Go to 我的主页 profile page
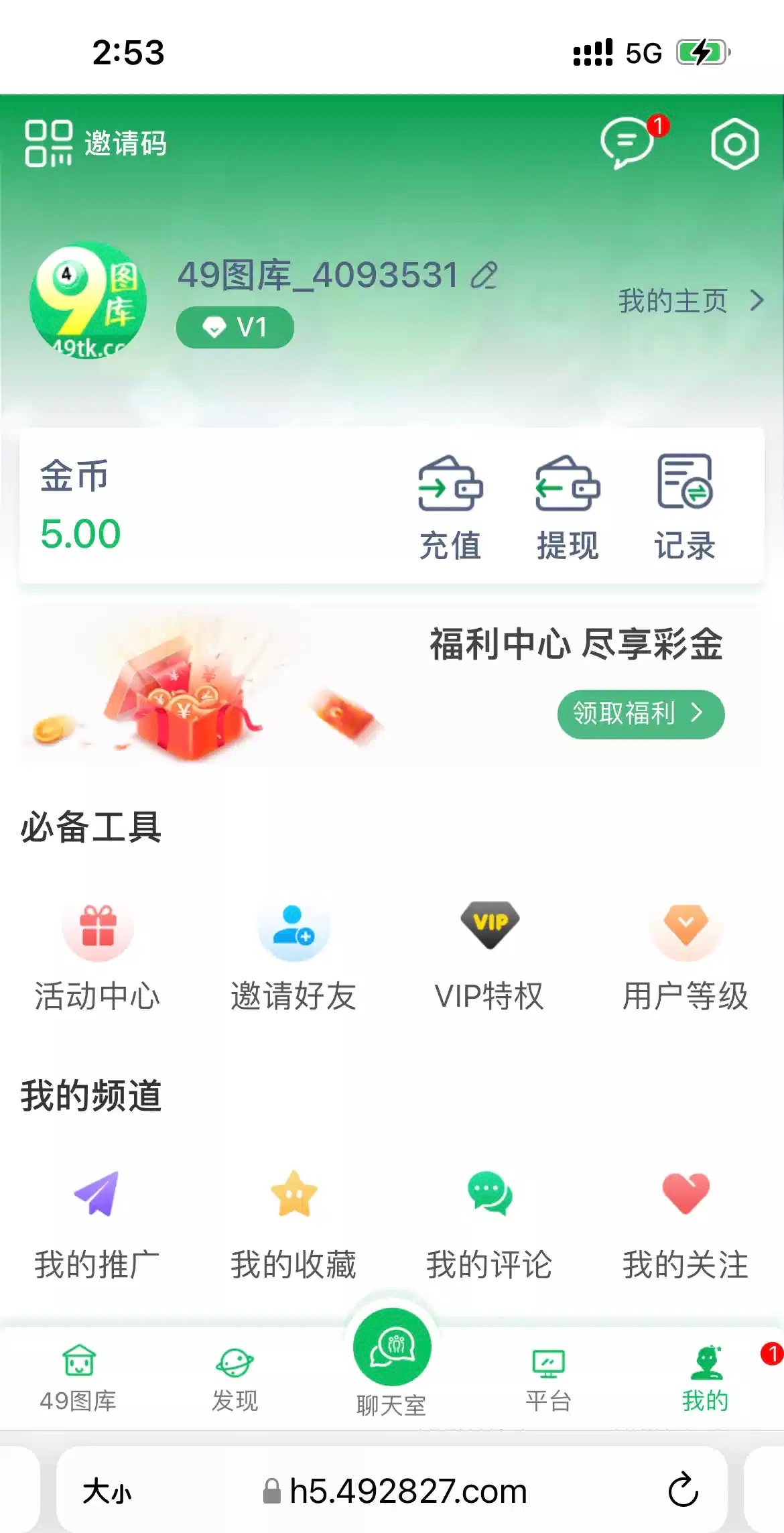Screen dimensions: 784x1533 coord(690,301)
